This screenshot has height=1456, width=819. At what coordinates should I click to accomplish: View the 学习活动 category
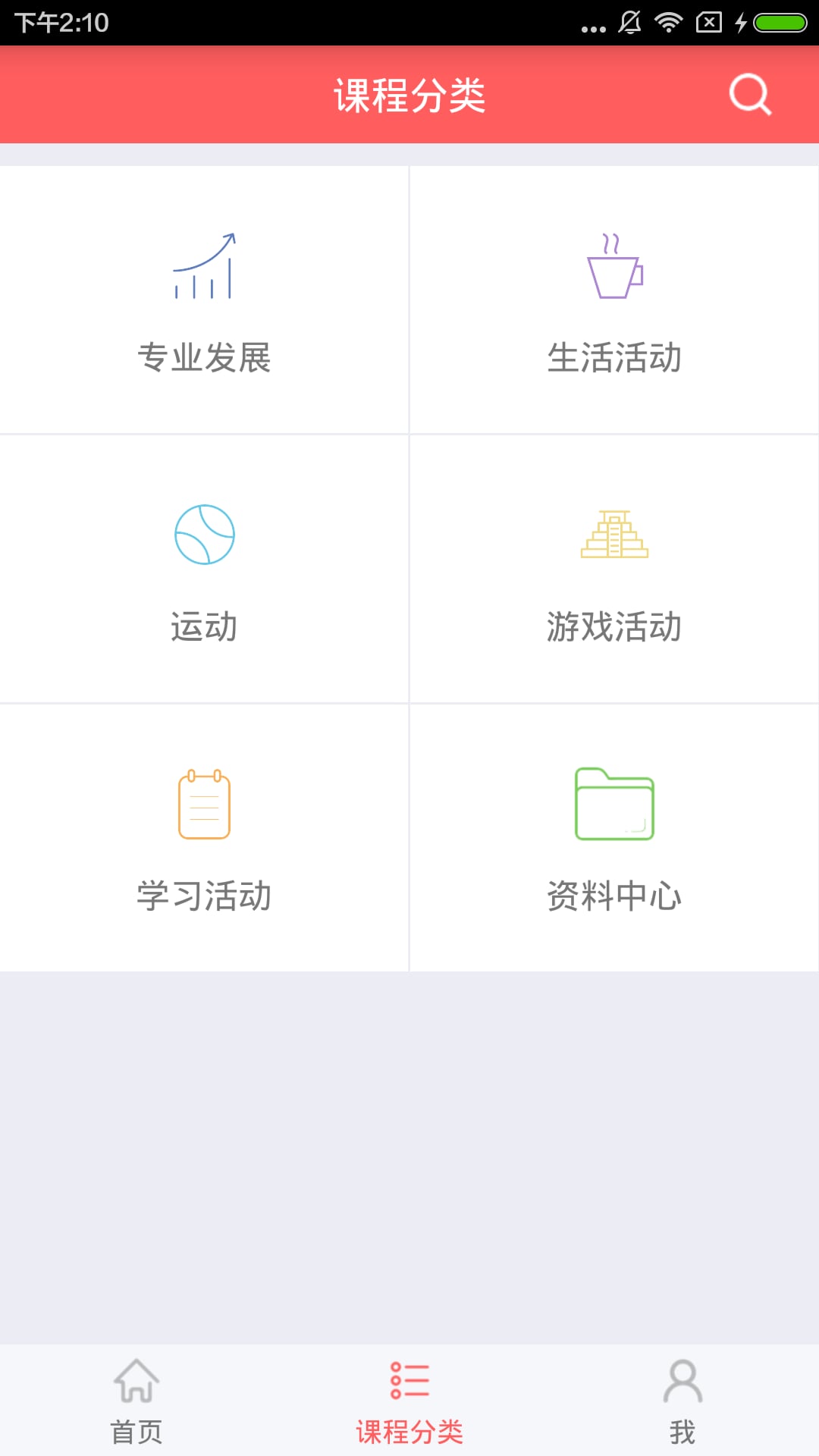tap(204, 838)
